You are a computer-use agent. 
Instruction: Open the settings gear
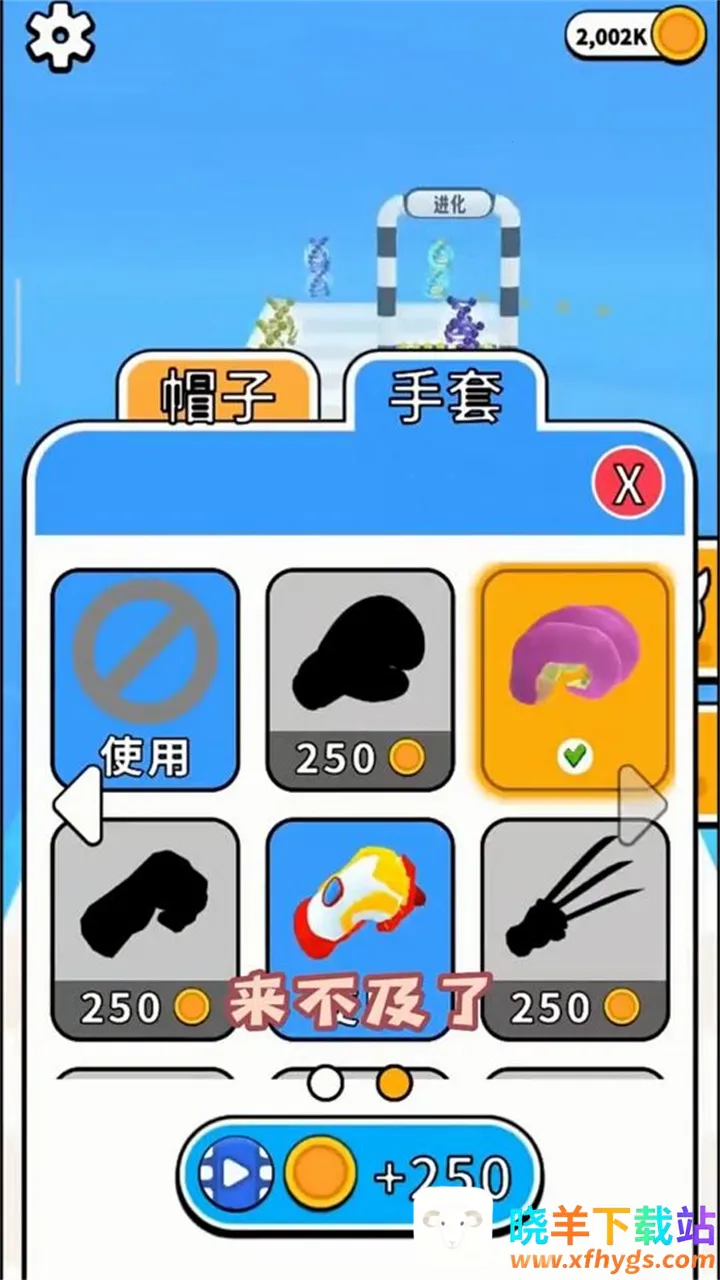click(x=59, y=37)
